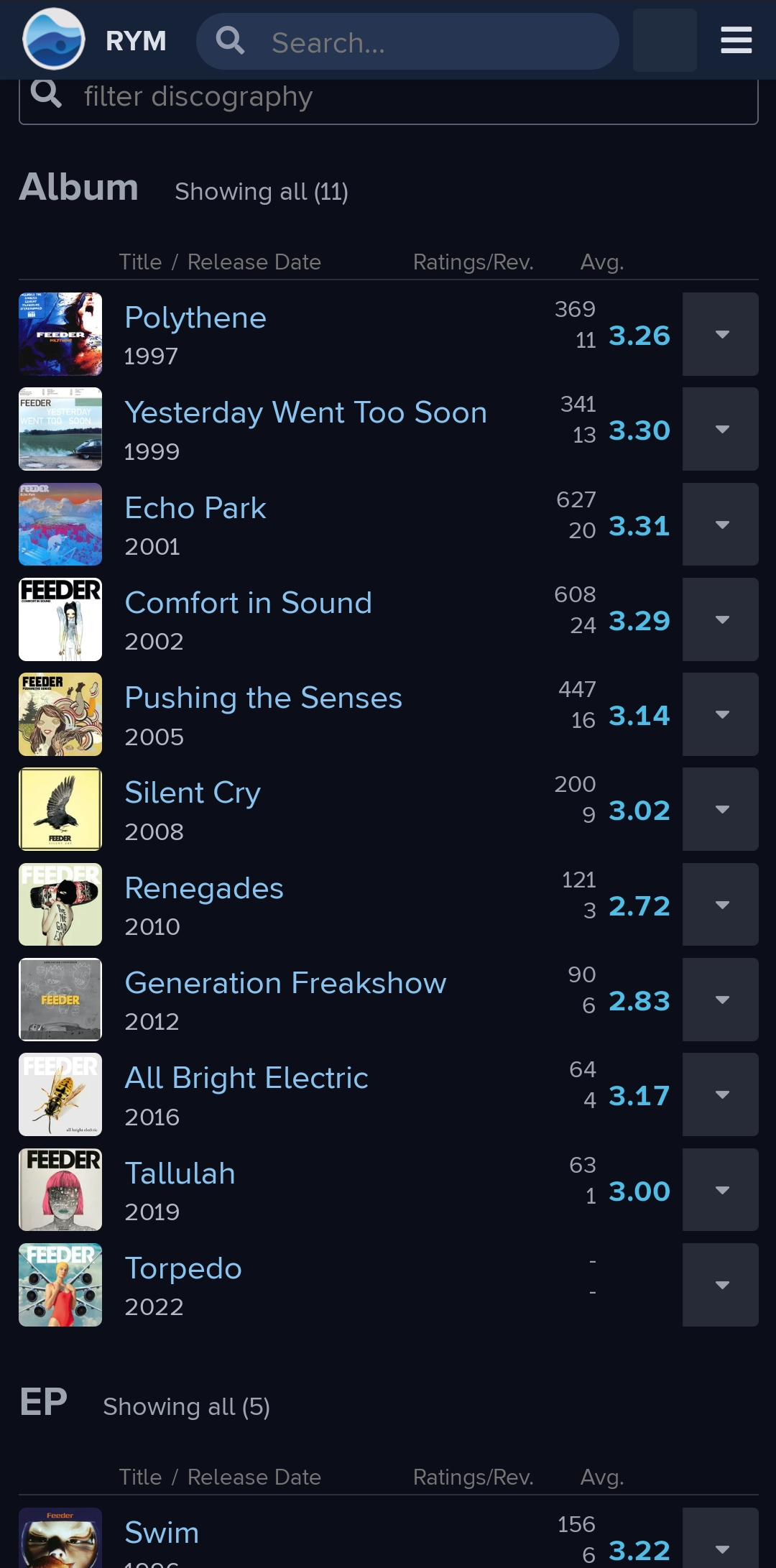Image resolution: width=776 pixels, height=1568 pixels.
Task: Open Comfort in Sound album
Action: [249, 603]
